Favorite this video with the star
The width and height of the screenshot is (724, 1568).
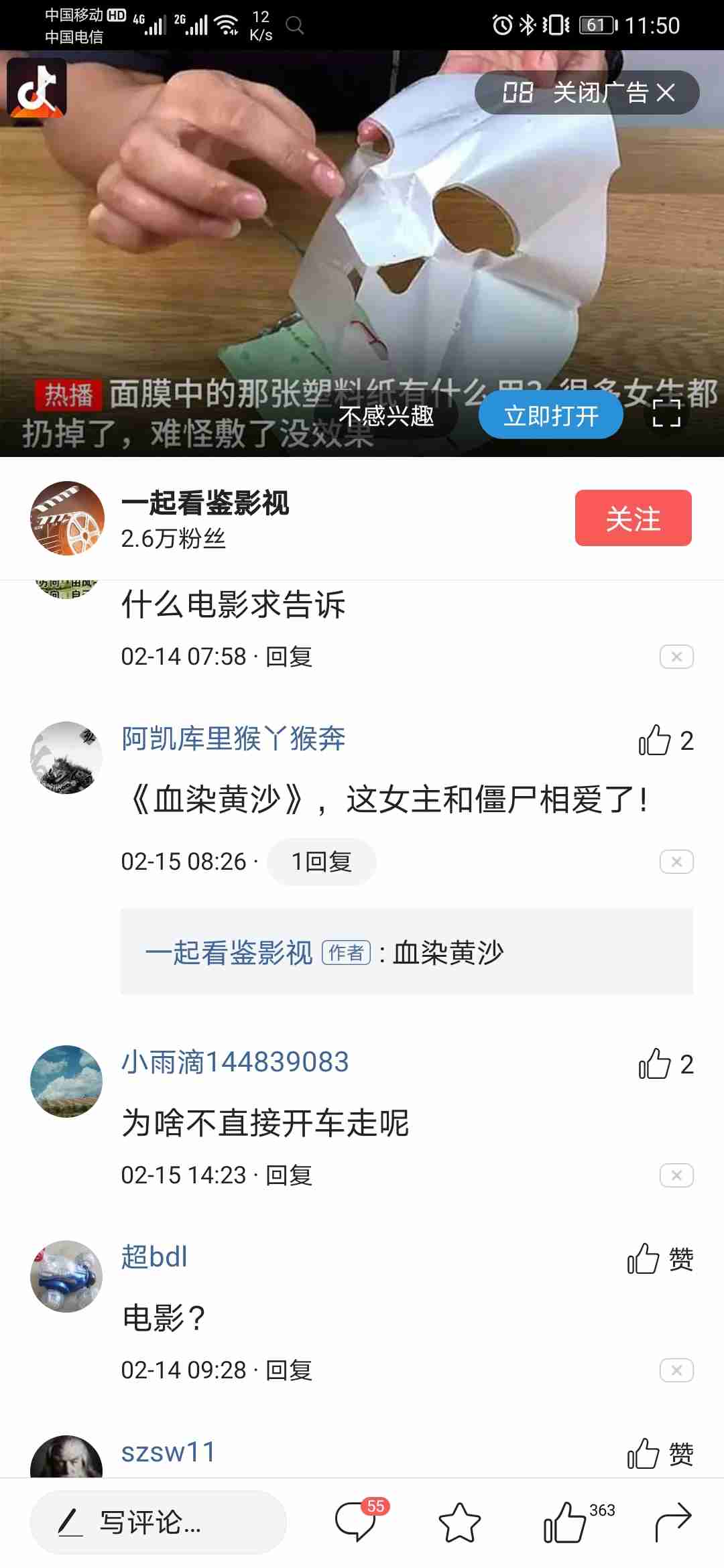[x=459, y=1522]
